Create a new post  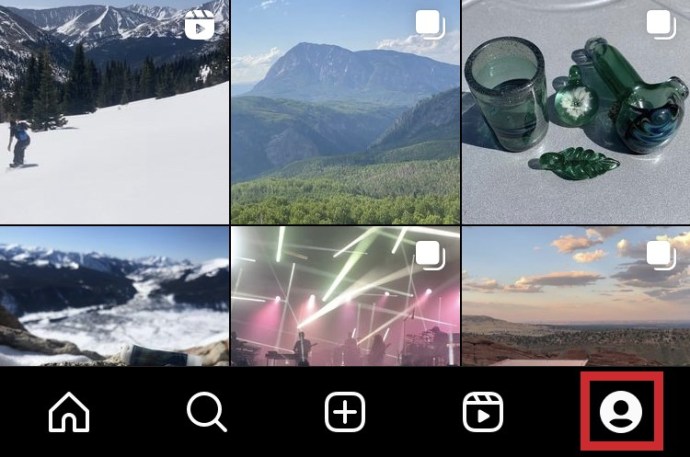[x=345, y=412]
